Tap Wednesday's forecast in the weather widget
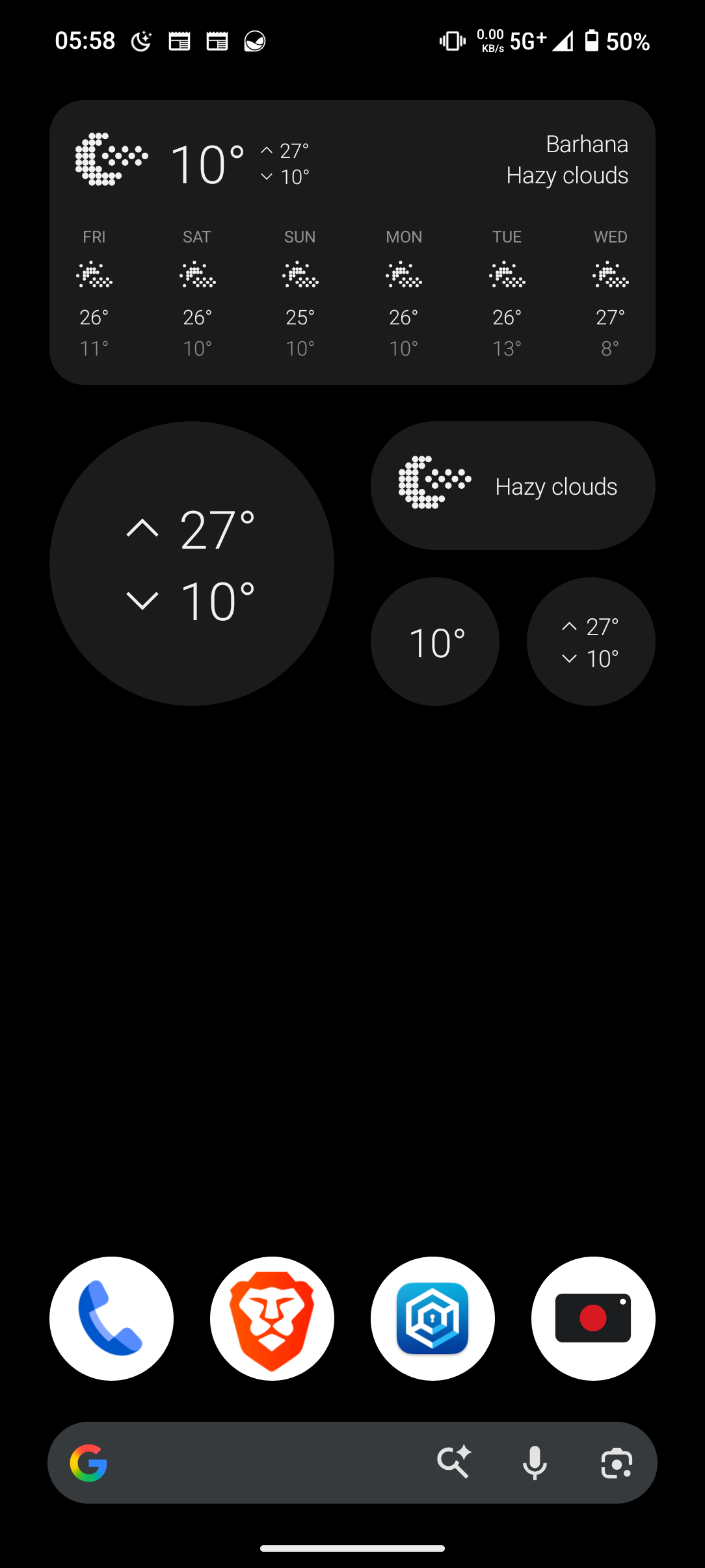The height and width of the screenshot is (1568, 705). tap(609, 293)
